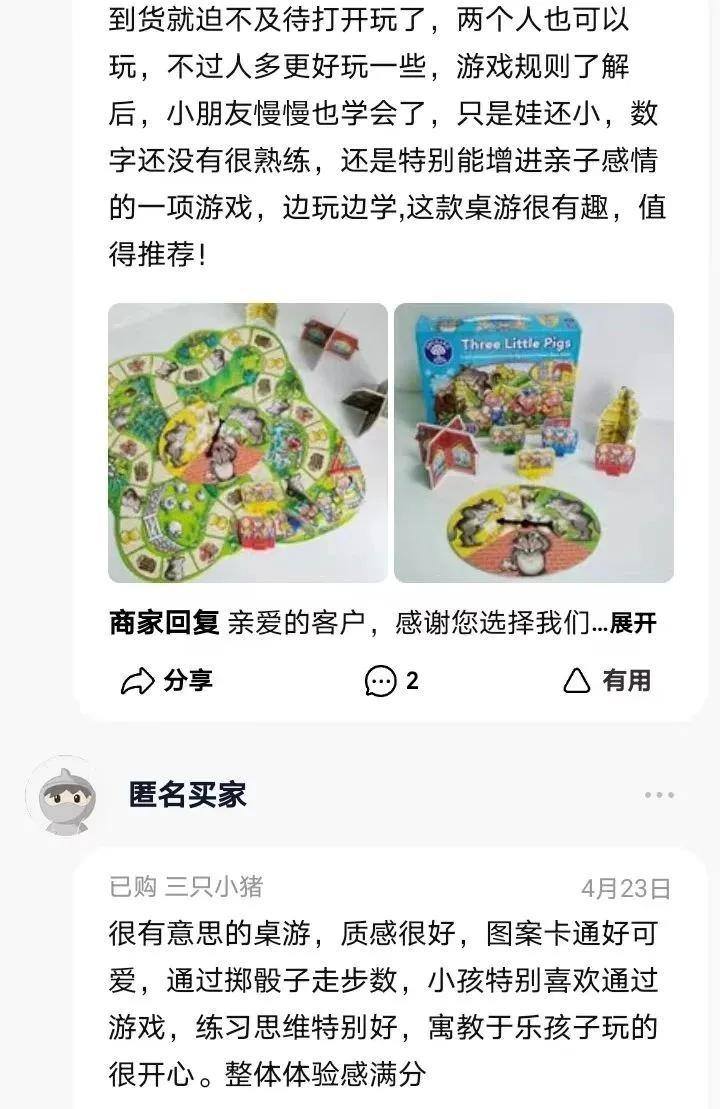
Task: Share this review via 分享
Action: coord(167,681)
